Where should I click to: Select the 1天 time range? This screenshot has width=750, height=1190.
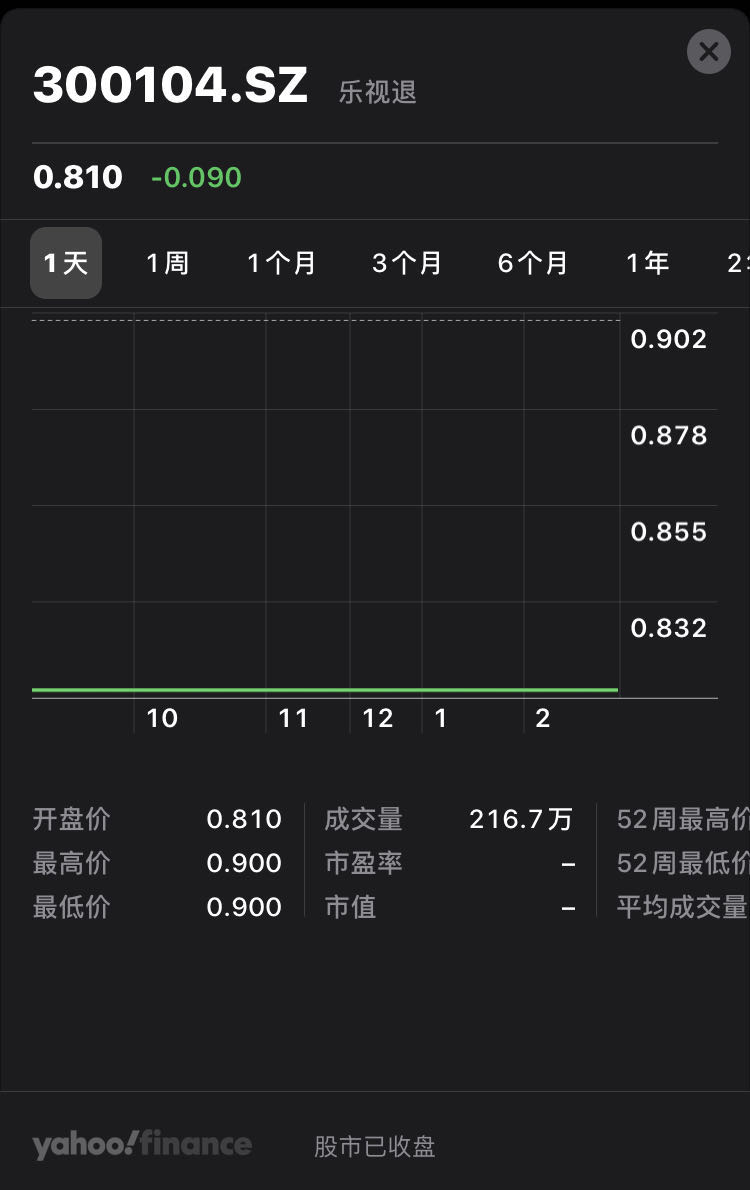click(x=66, y=263)
